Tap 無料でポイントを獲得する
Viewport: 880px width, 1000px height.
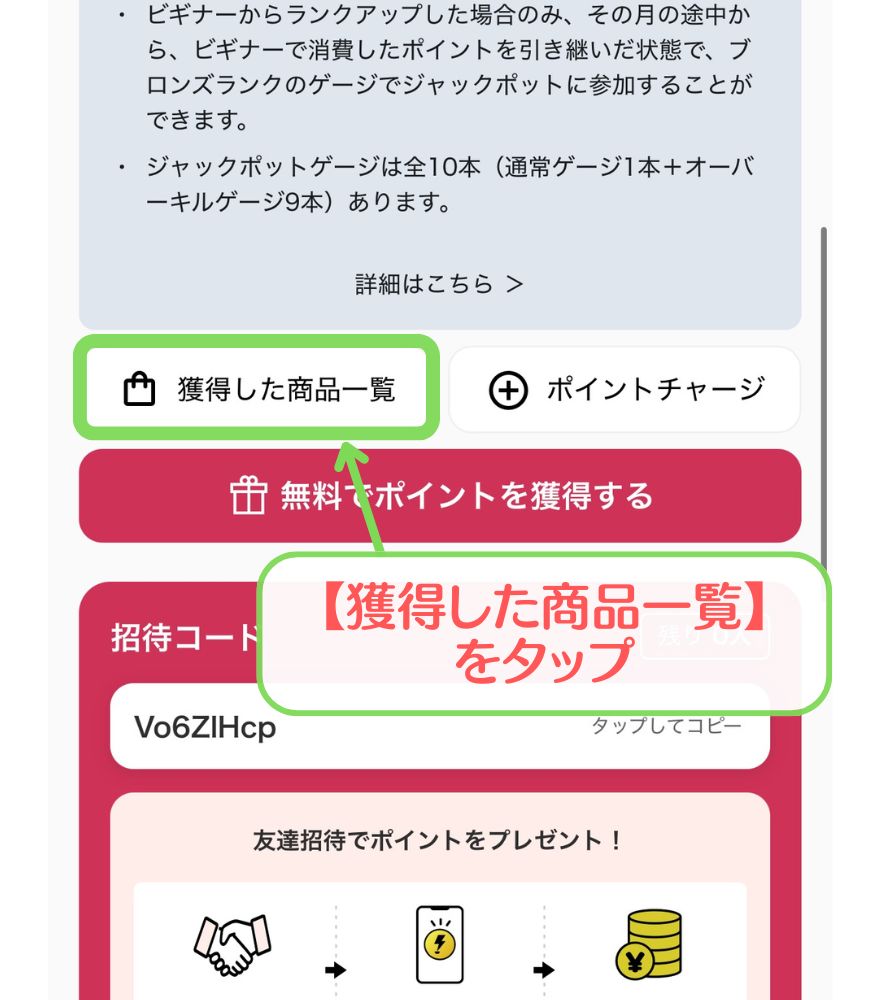coord(440,494)
